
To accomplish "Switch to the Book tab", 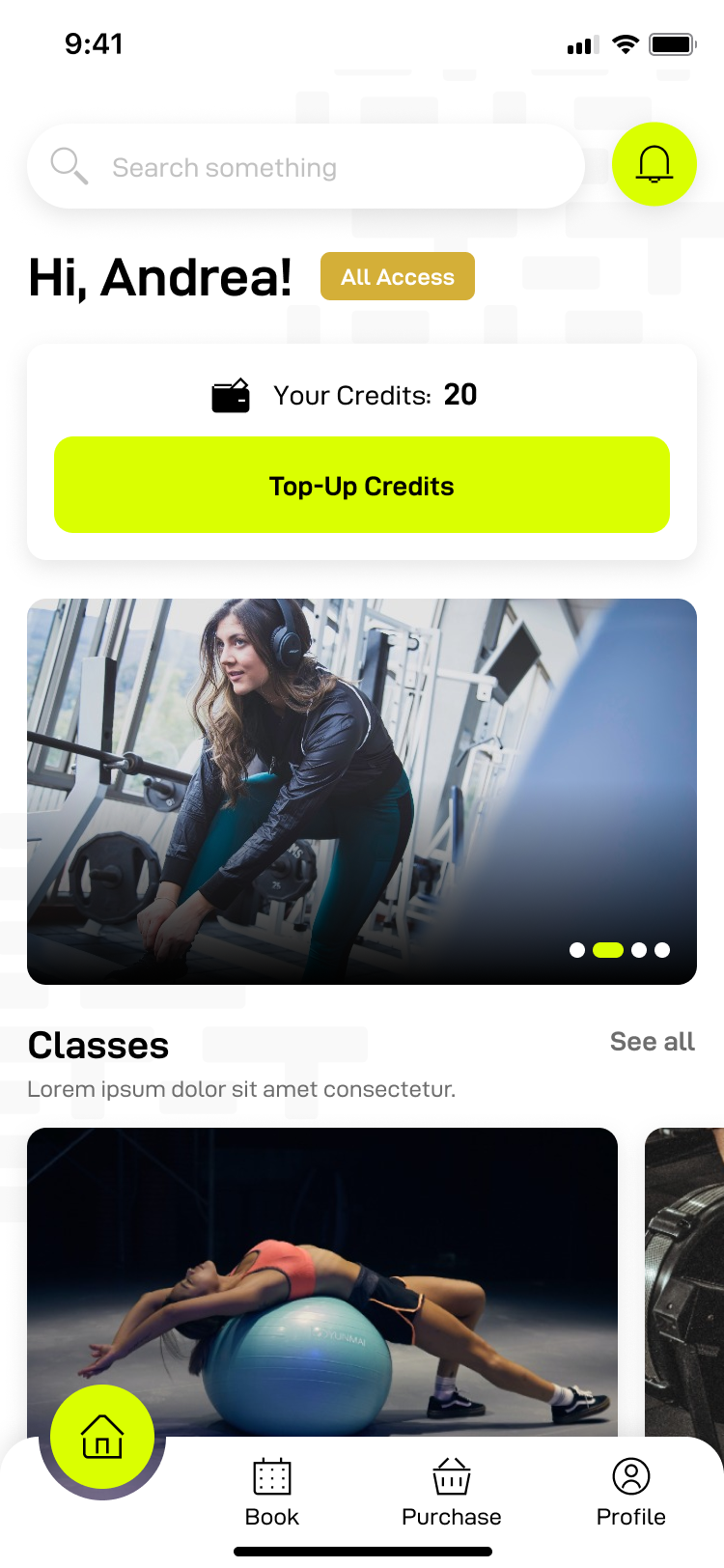I will click(271, 1492).
